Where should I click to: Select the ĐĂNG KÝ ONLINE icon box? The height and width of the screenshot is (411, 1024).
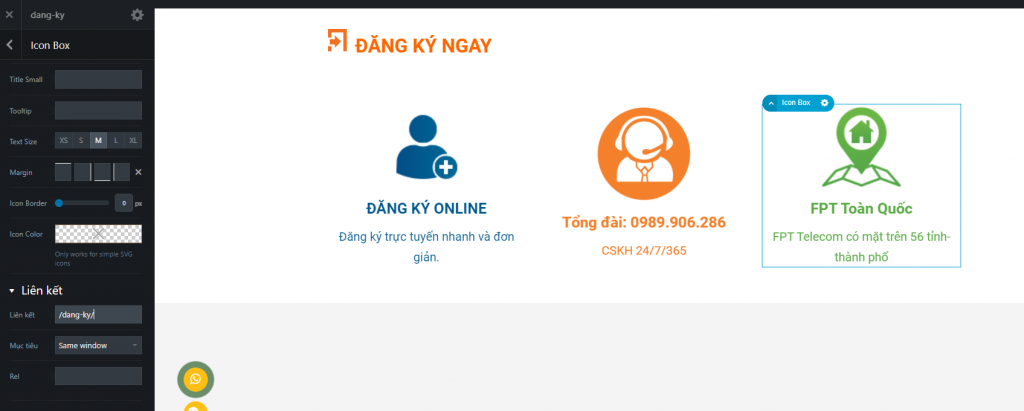(426, 190)
